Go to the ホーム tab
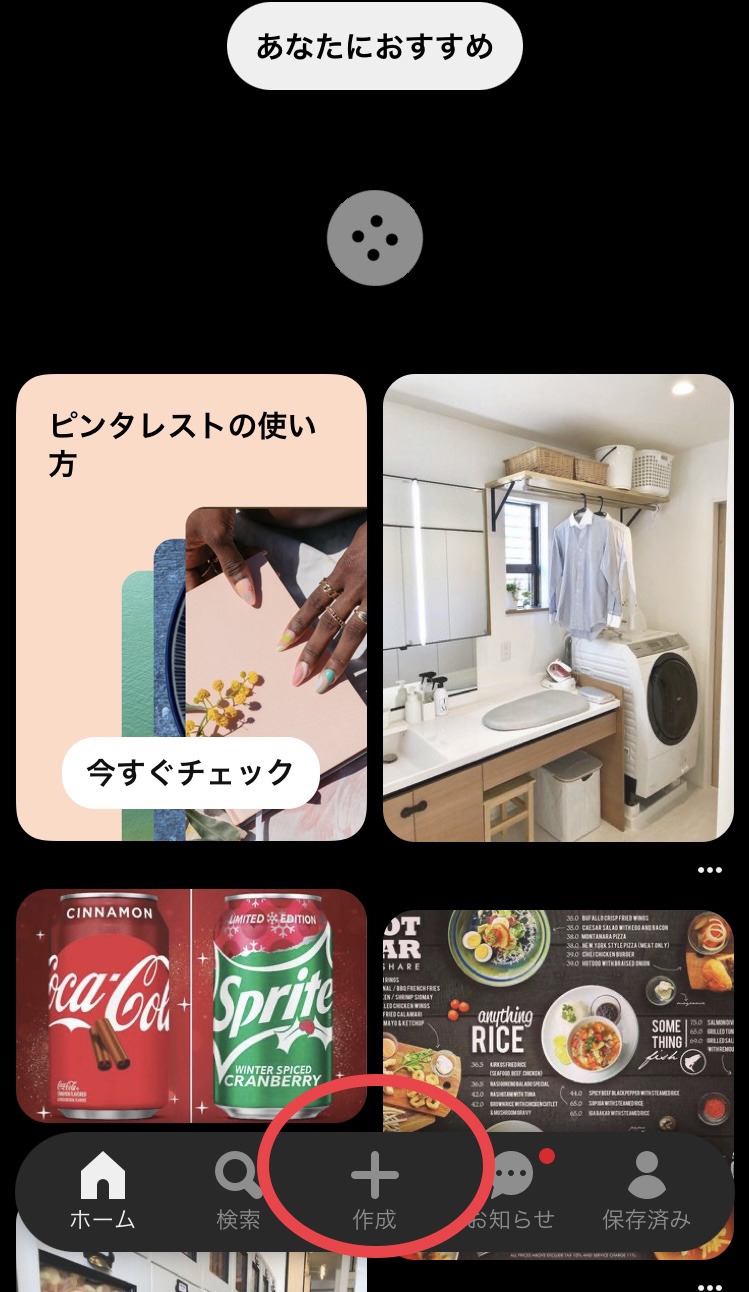This screenshot has height=1292, width=749. pyautogui.click(x=102, y=1192)
